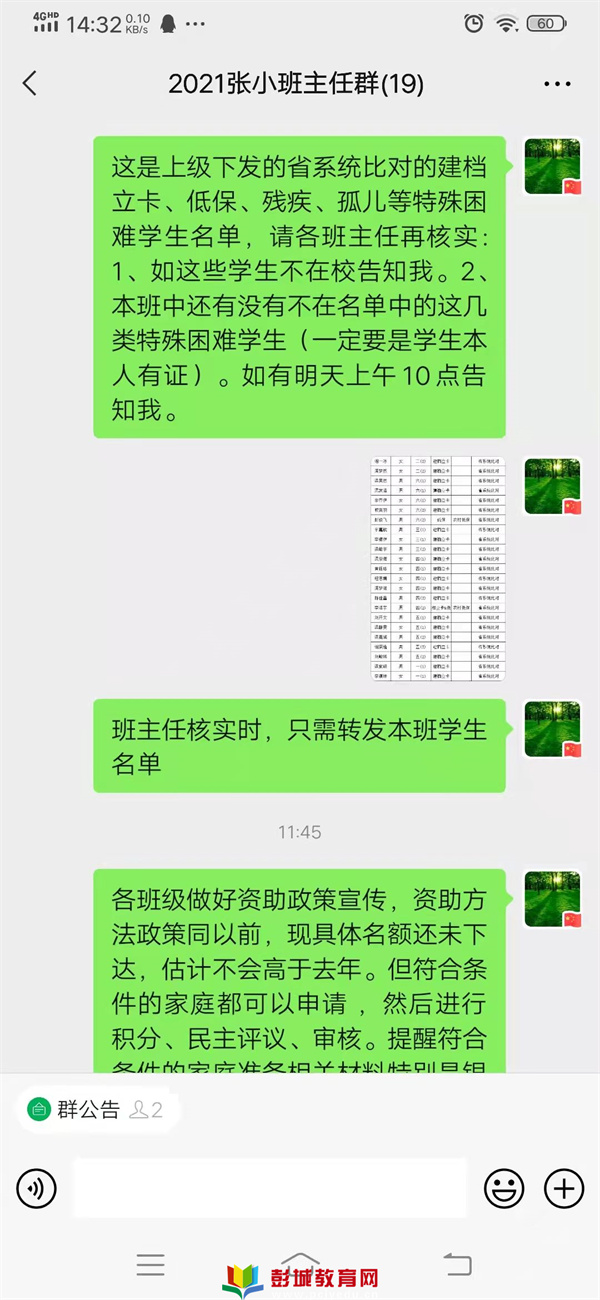Open system recent apps menu
Image resolution: width=600 pixels, height=1300 pixels.
(x=151, y=1265)
